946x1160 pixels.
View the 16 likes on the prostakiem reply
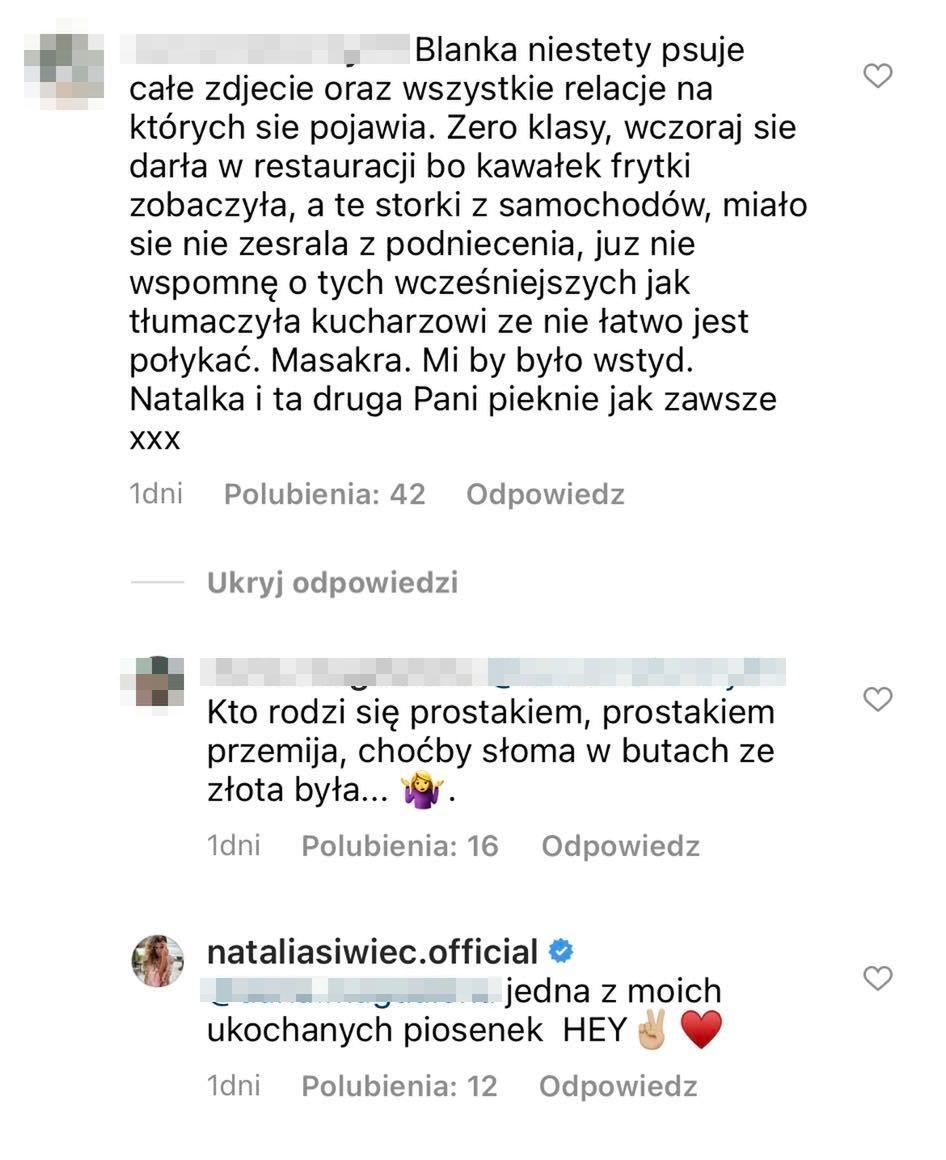399,846
